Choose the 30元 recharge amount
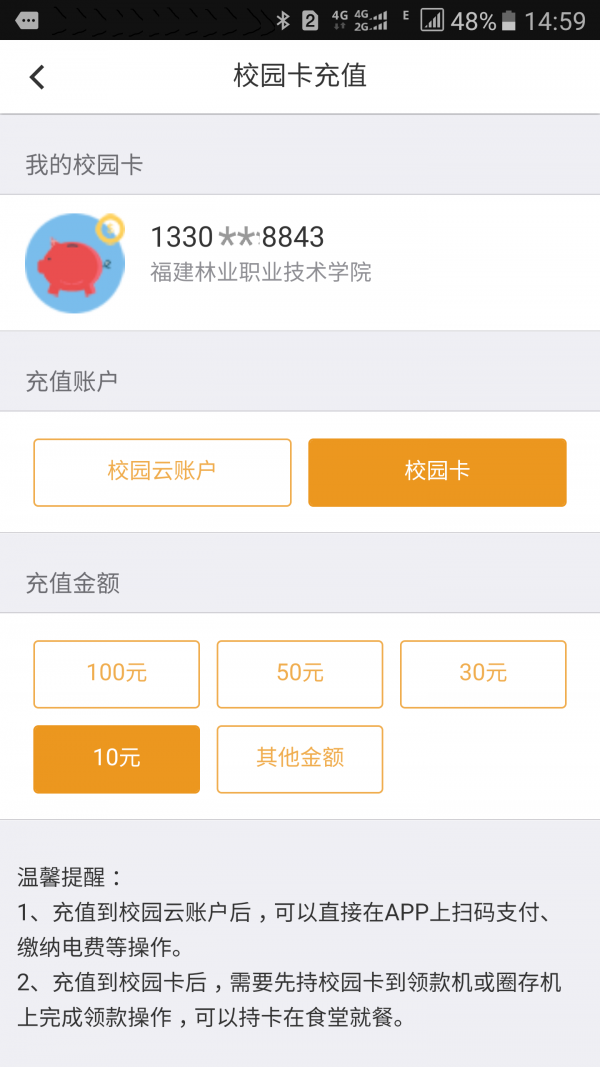 pyautogui.click(x=483, y=674)
